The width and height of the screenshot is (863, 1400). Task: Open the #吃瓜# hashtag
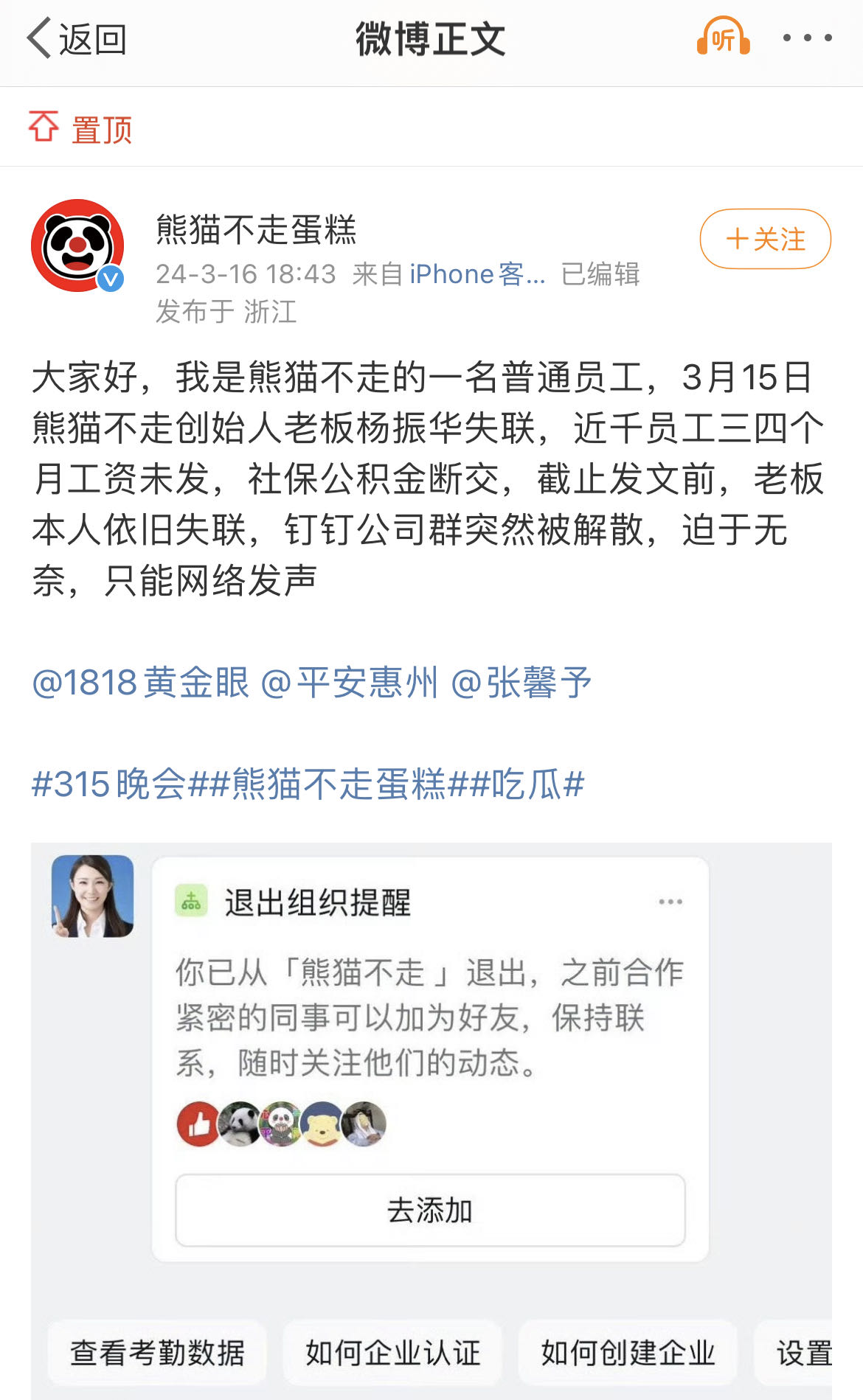(528, 784)
